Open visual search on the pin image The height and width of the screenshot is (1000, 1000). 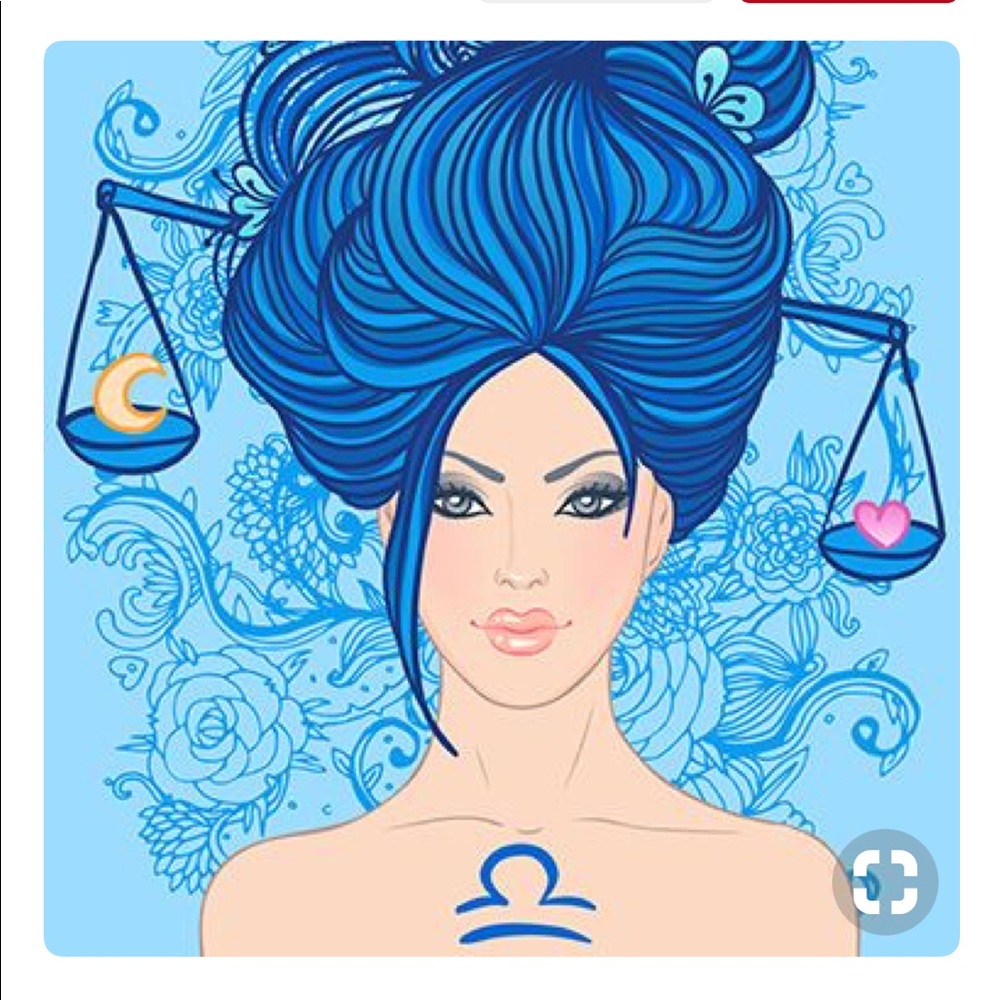pos(885,882)
